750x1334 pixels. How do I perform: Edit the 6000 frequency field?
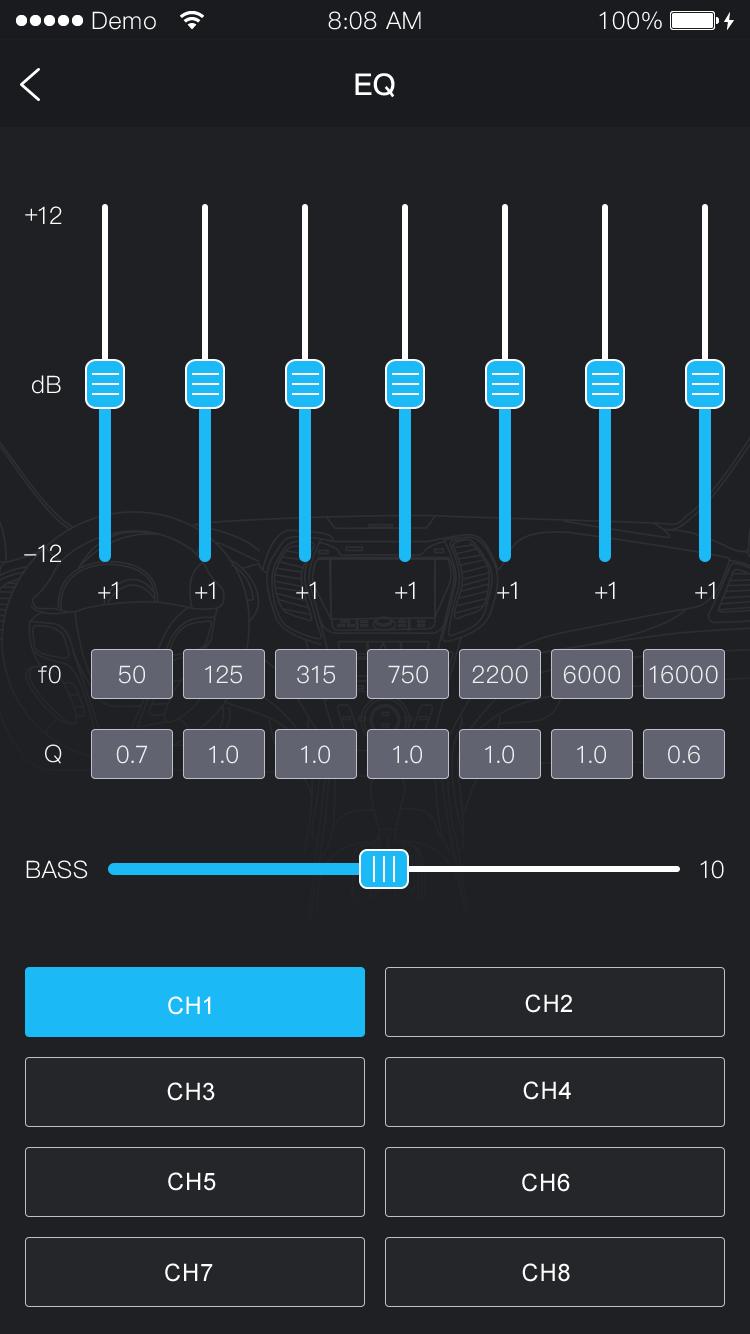tap(592, 674)
